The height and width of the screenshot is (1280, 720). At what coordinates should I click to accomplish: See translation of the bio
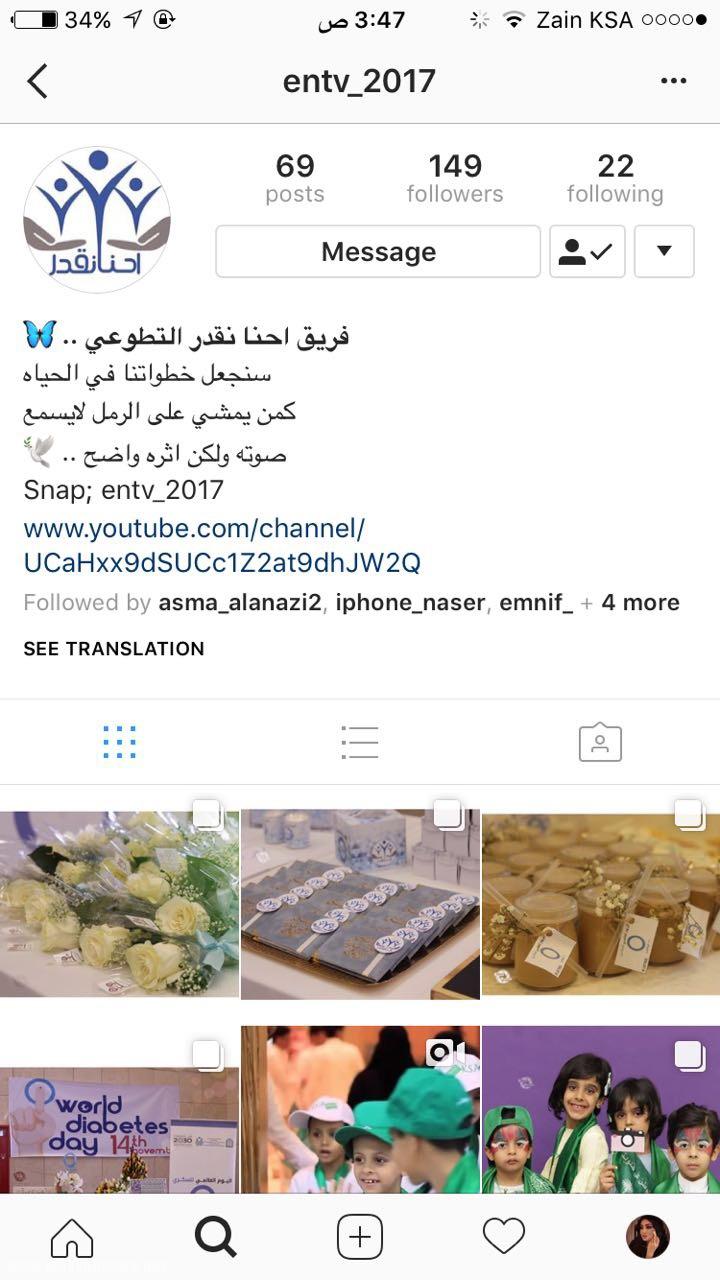tap(114, 649)
